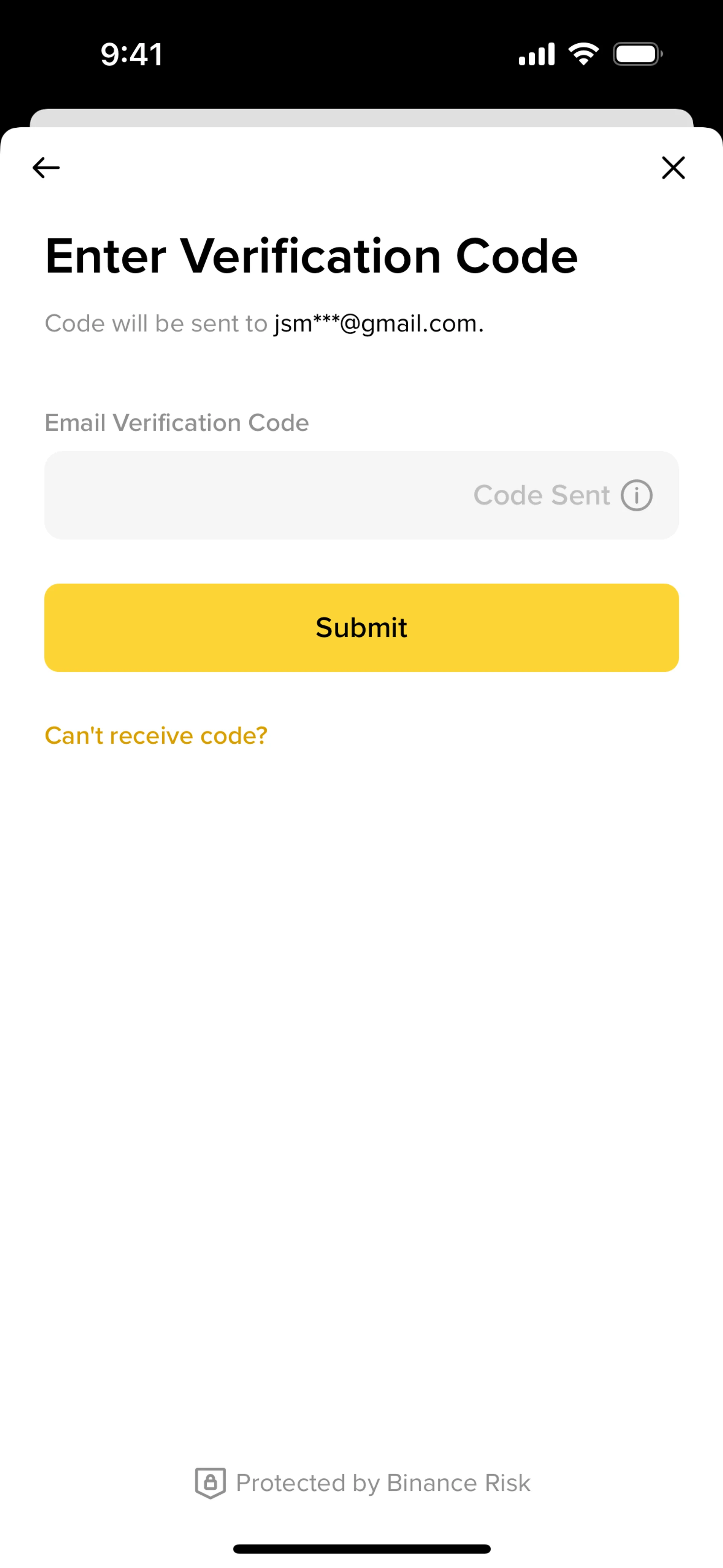Open the "Can't receive code?" link

click(x=156, y=735)
